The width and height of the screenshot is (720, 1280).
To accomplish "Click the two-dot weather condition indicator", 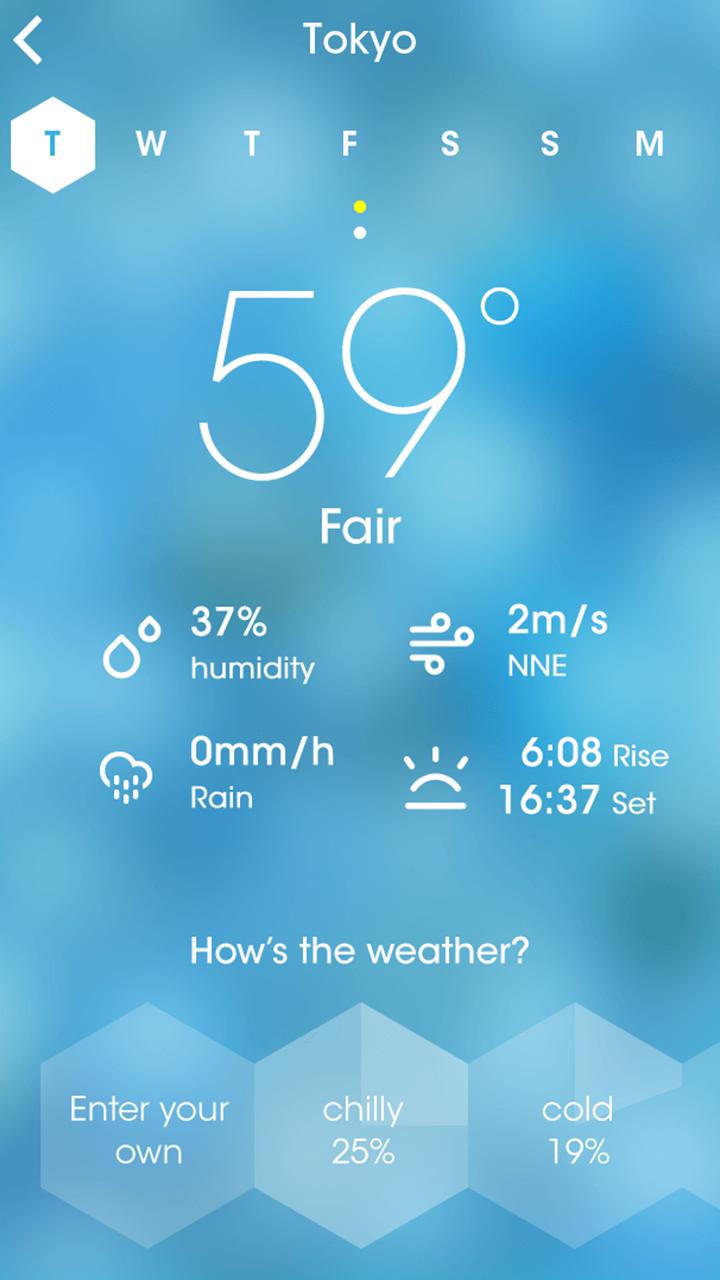I will click(361, 218).
